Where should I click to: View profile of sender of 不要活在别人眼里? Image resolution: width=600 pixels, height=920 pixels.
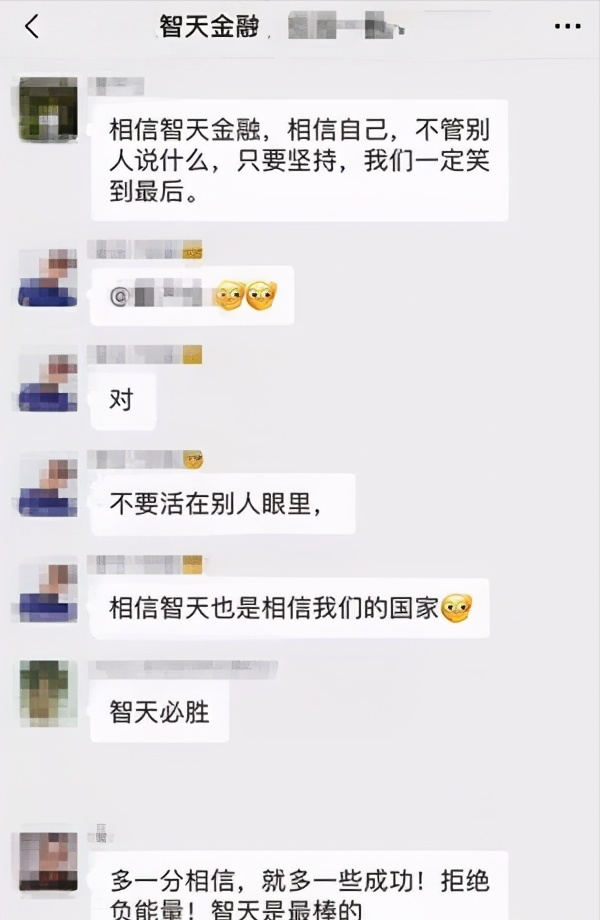click(x=48, y=485)
